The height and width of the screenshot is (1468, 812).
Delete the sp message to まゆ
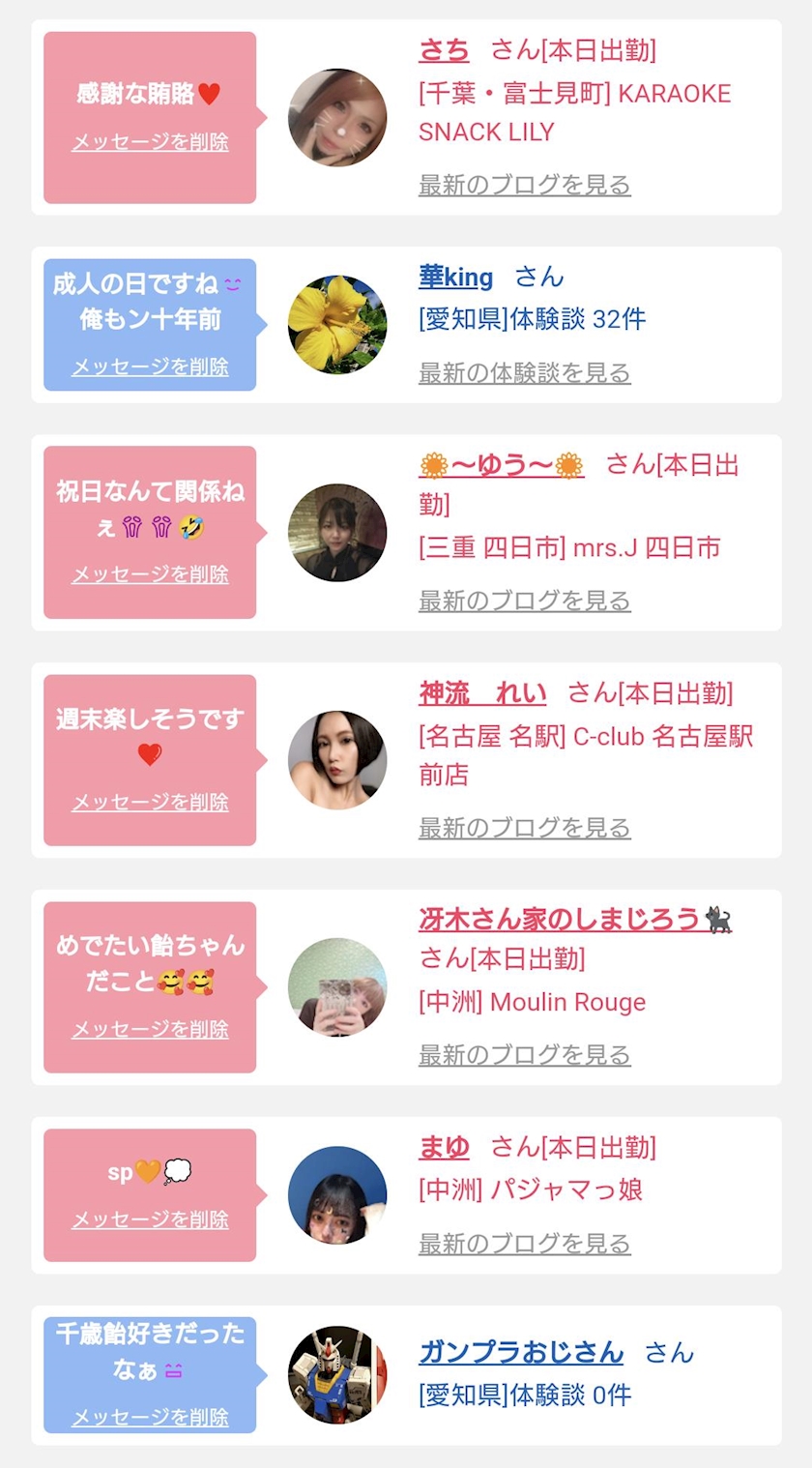coord(150,1219)
